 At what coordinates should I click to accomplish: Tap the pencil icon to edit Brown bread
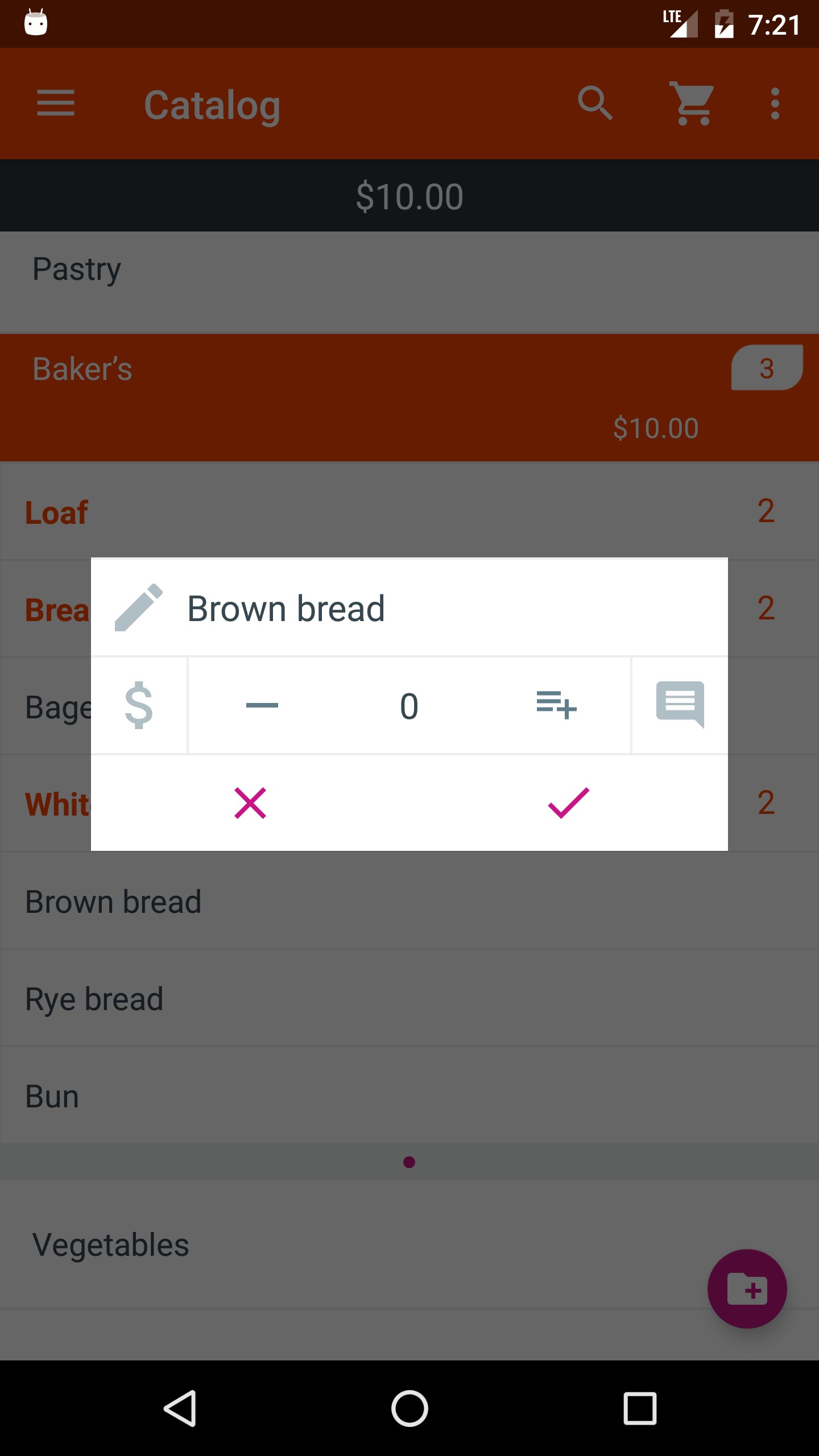pyautogui.click(x=138, y=607)
